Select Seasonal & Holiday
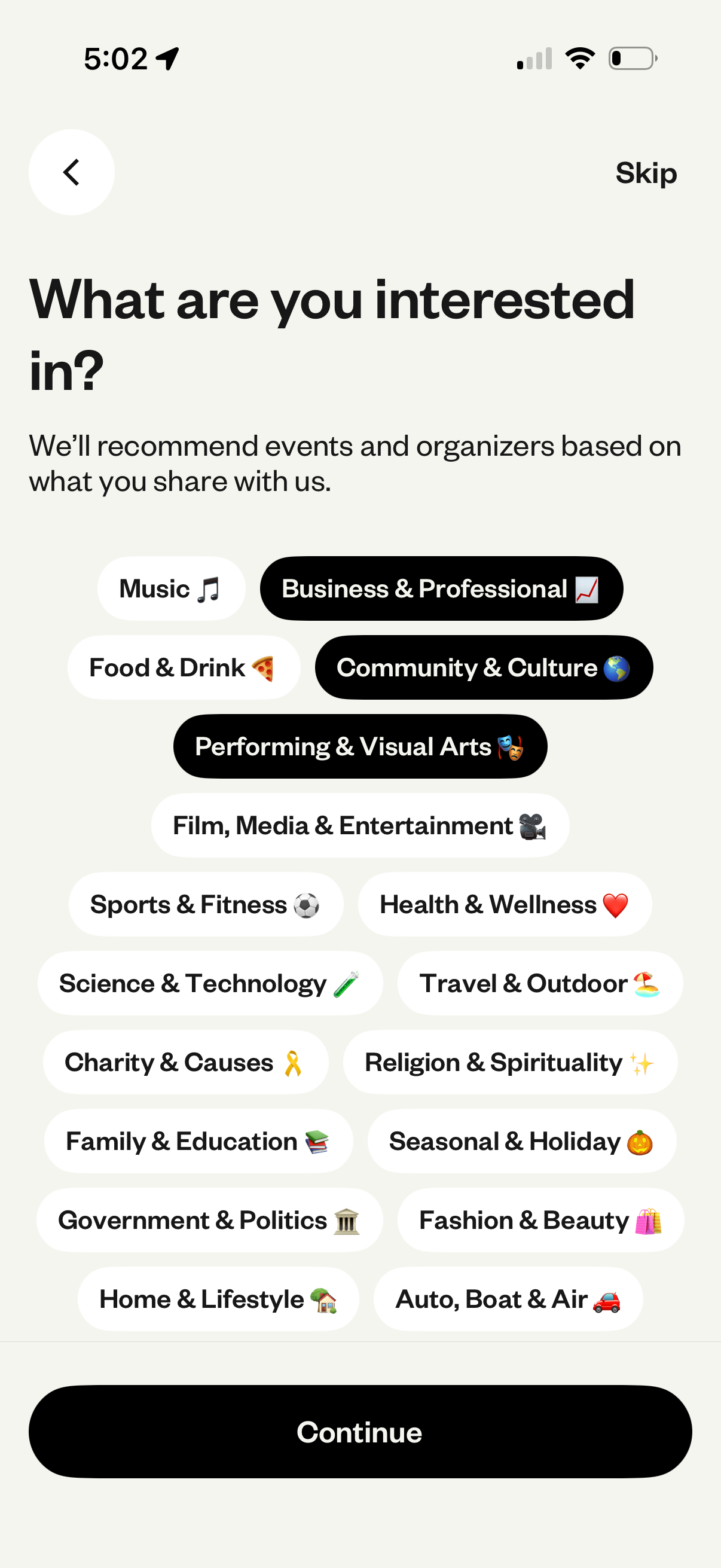Screen dimensions: 721x1568 click(x=521, y=1141)
